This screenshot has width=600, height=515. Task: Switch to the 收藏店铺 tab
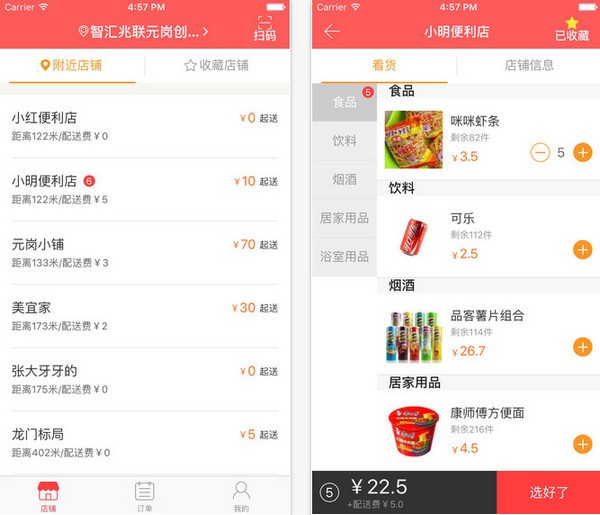click(x=217, y=65)
